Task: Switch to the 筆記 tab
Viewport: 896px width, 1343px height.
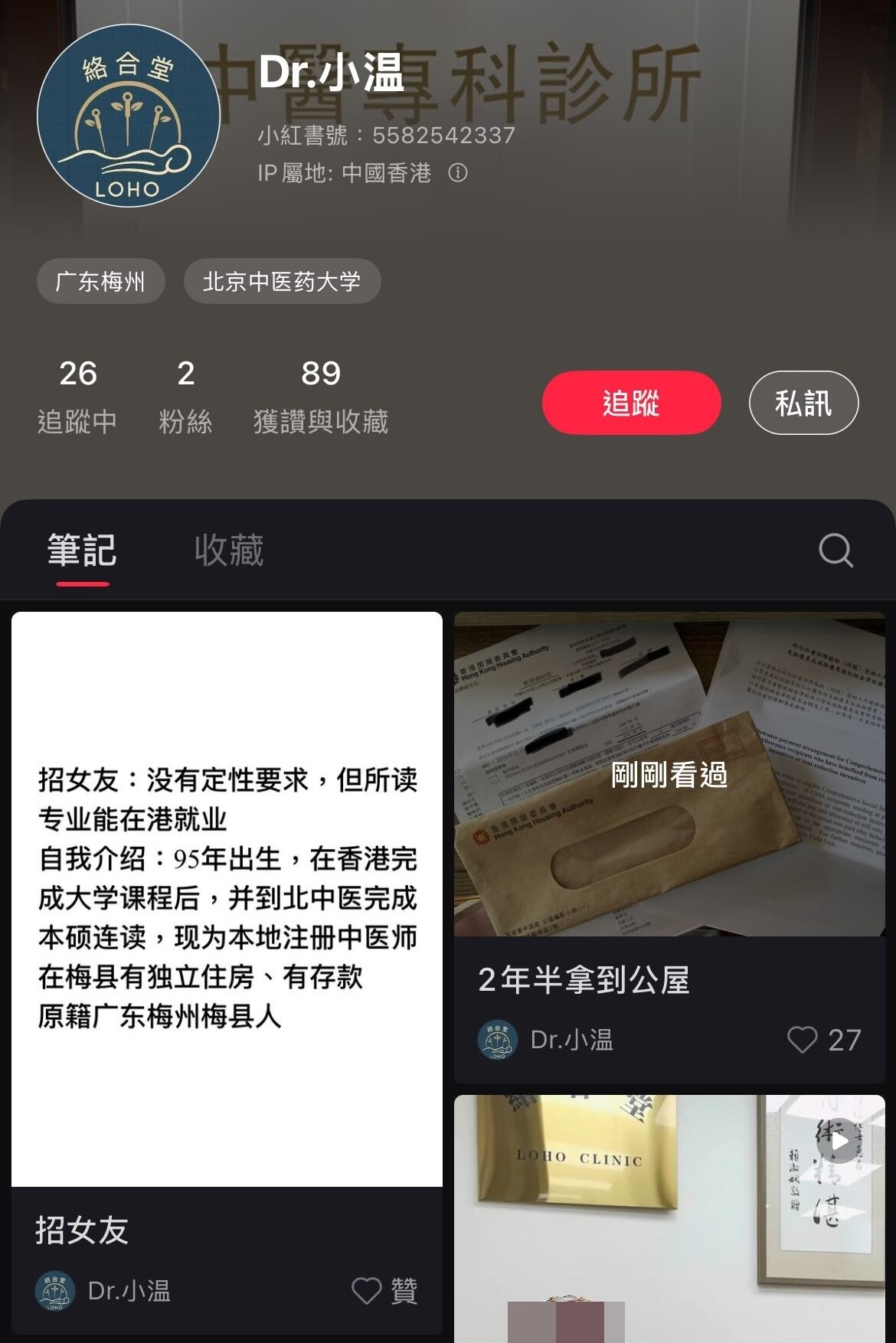Action: pyautogui.click(x=82, y=551)
